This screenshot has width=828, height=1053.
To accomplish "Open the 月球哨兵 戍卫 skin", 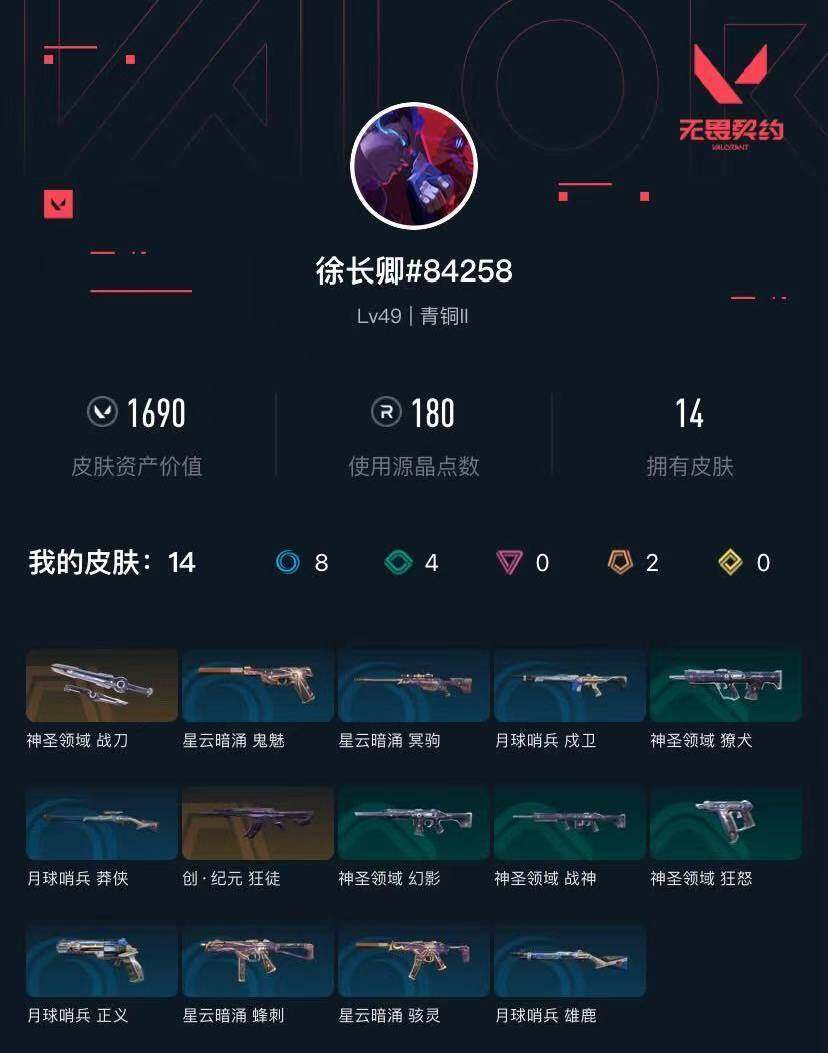I will 570,685.
